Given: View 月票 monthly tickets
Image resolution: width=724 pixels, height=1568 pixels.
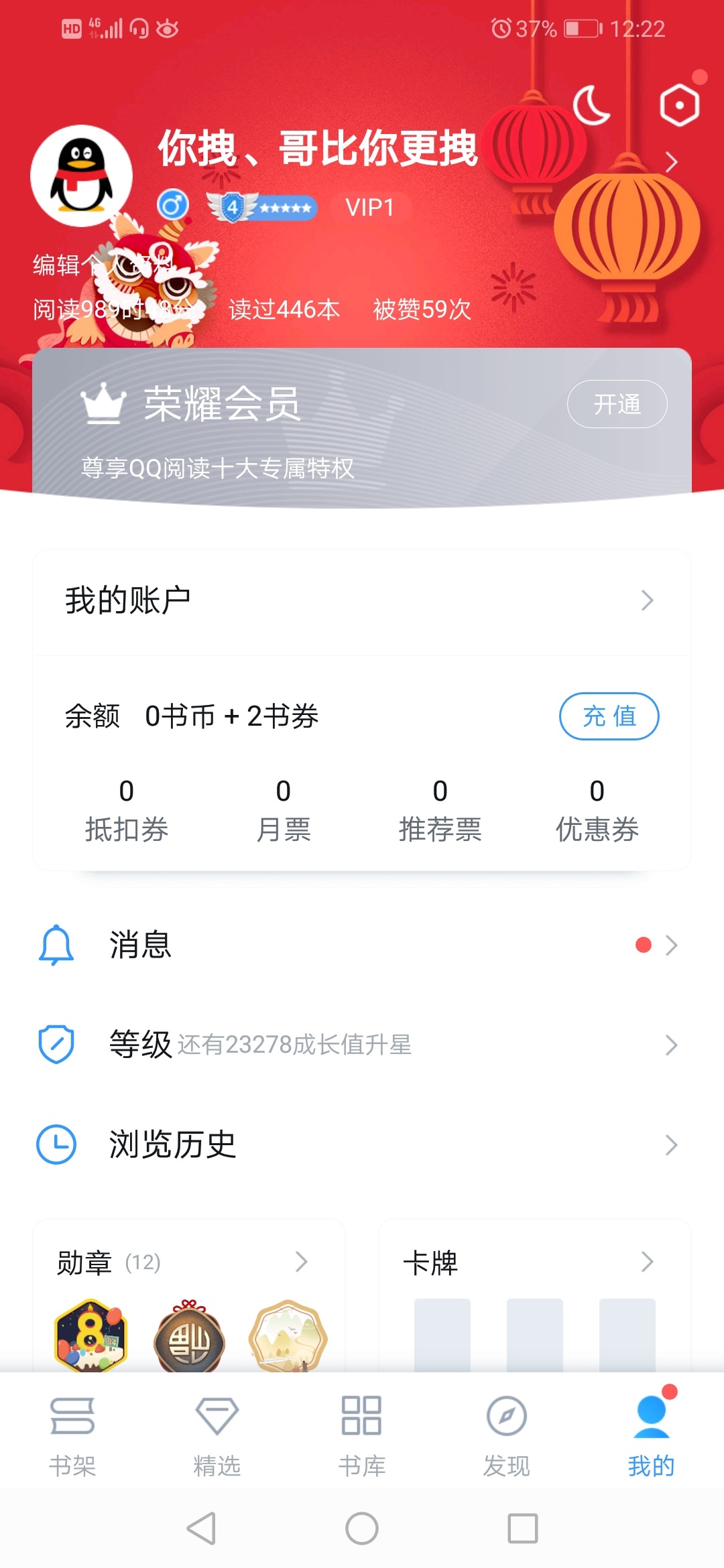Looking at the screenshot, I should 283,811.
